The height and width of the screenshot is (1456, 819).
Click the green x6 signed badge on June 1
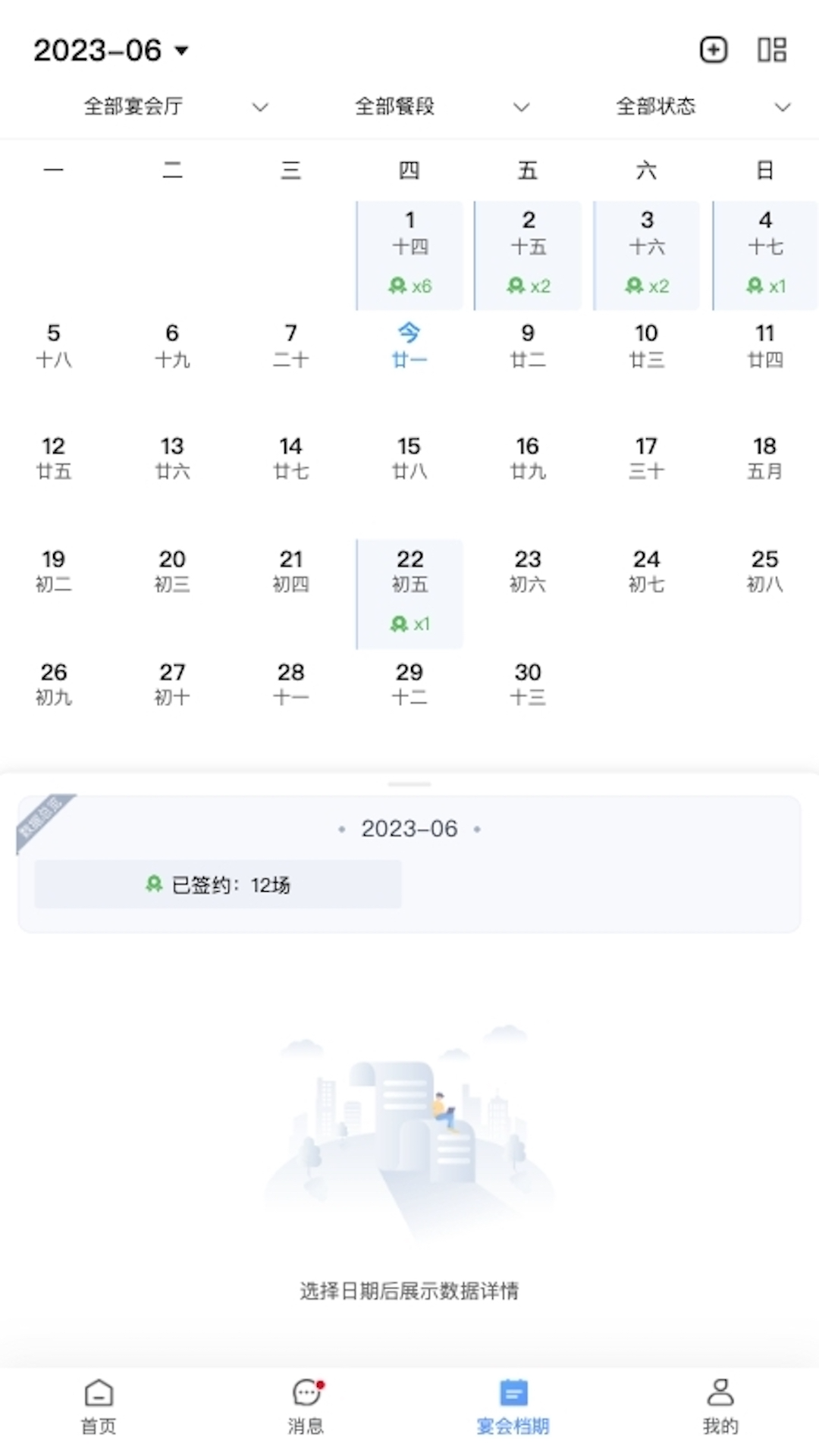409,286
